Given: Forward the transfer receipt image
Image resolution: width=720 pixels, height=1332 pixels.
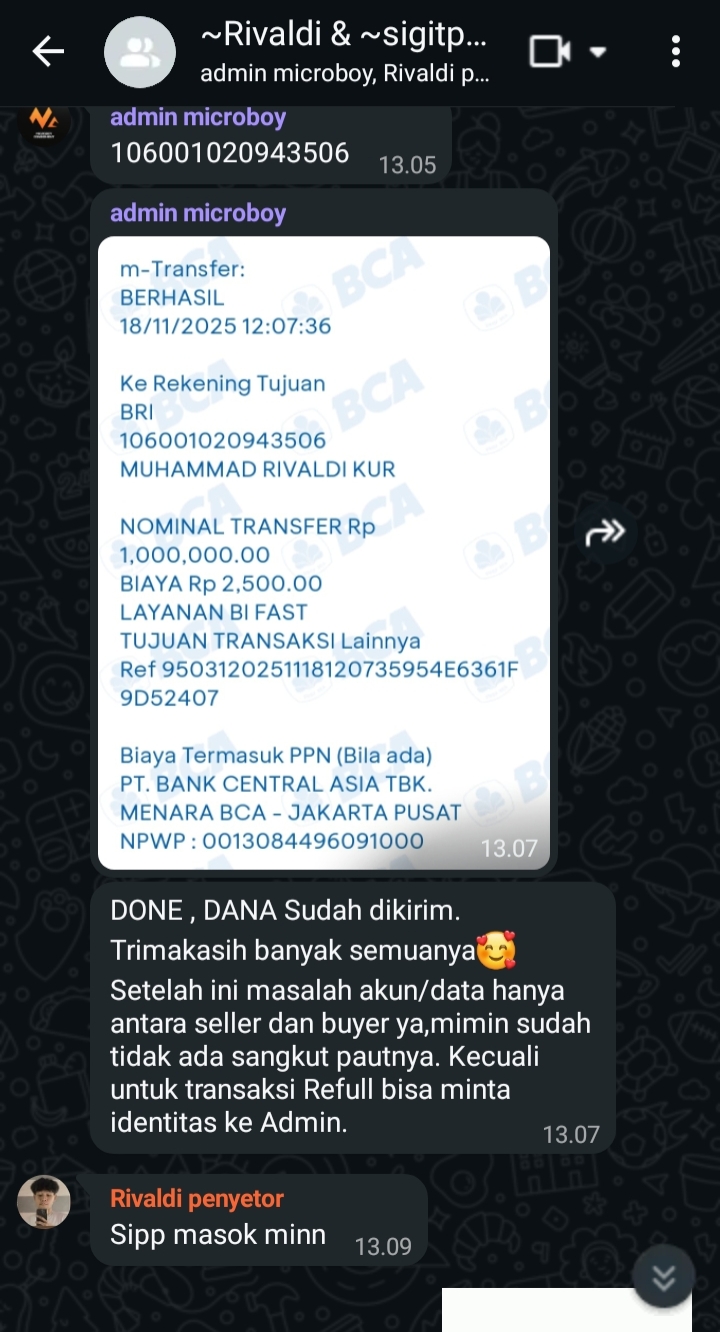Looking at the screenshot, I should [x=605, y=533].
